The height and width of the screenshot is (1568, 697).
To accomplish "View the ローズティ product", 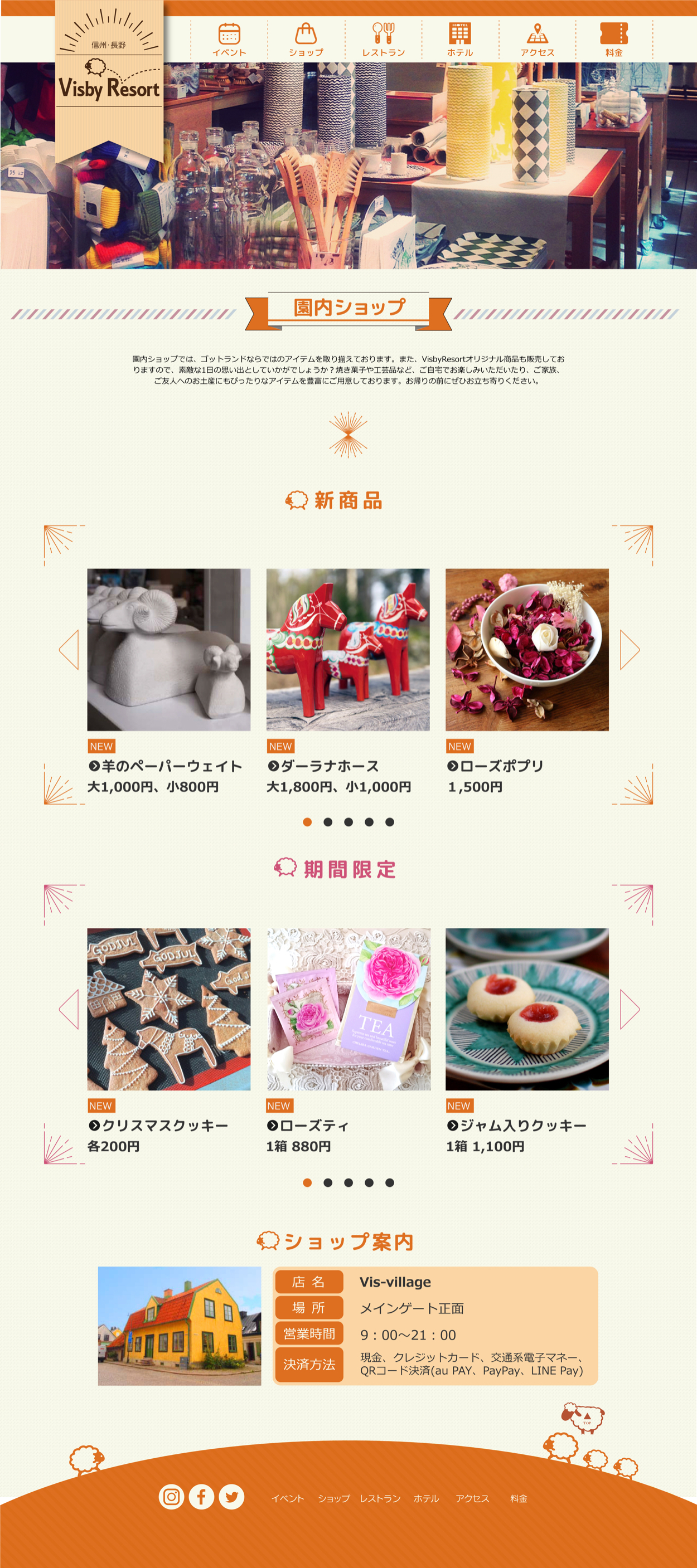I will pos(348,1009).
